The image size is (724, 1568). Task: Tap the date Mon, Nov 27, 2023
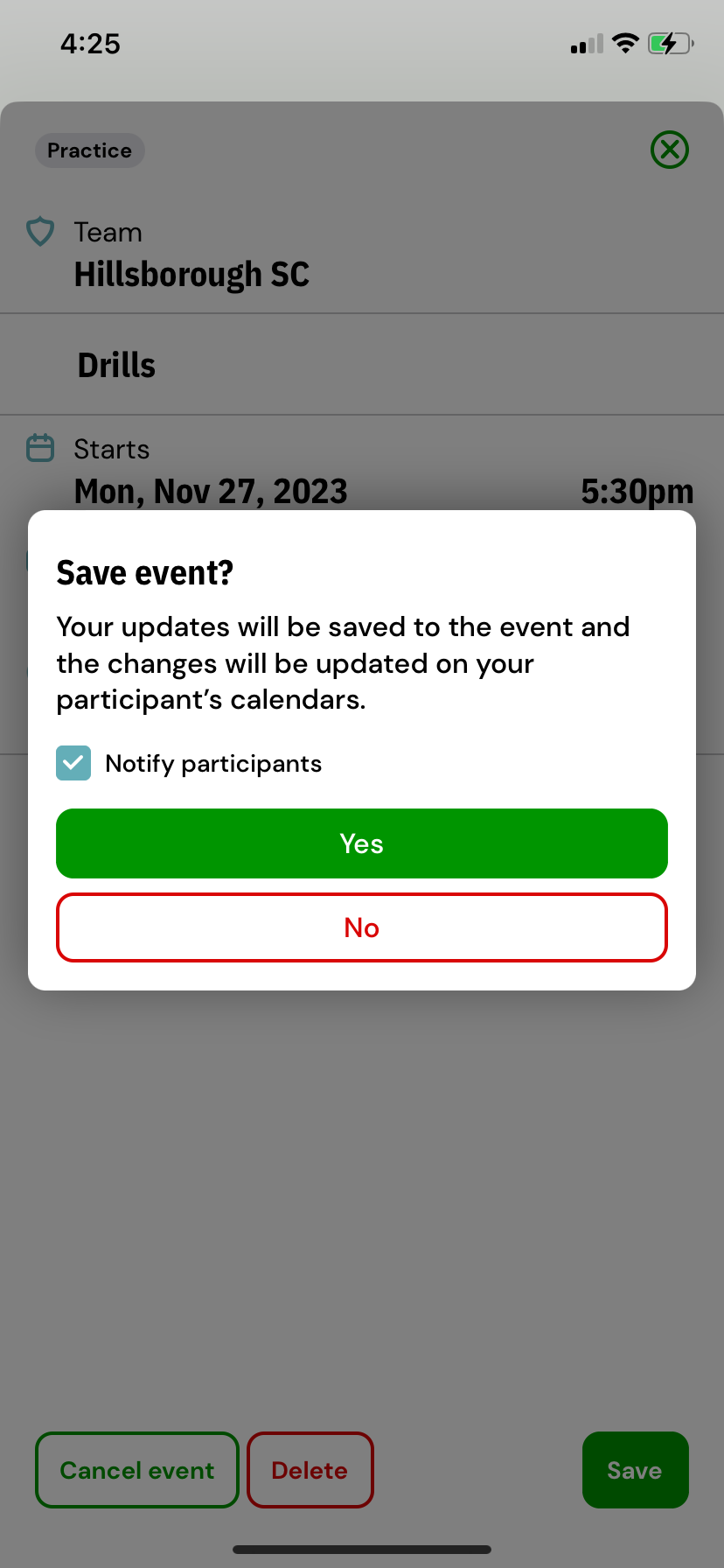210,491
